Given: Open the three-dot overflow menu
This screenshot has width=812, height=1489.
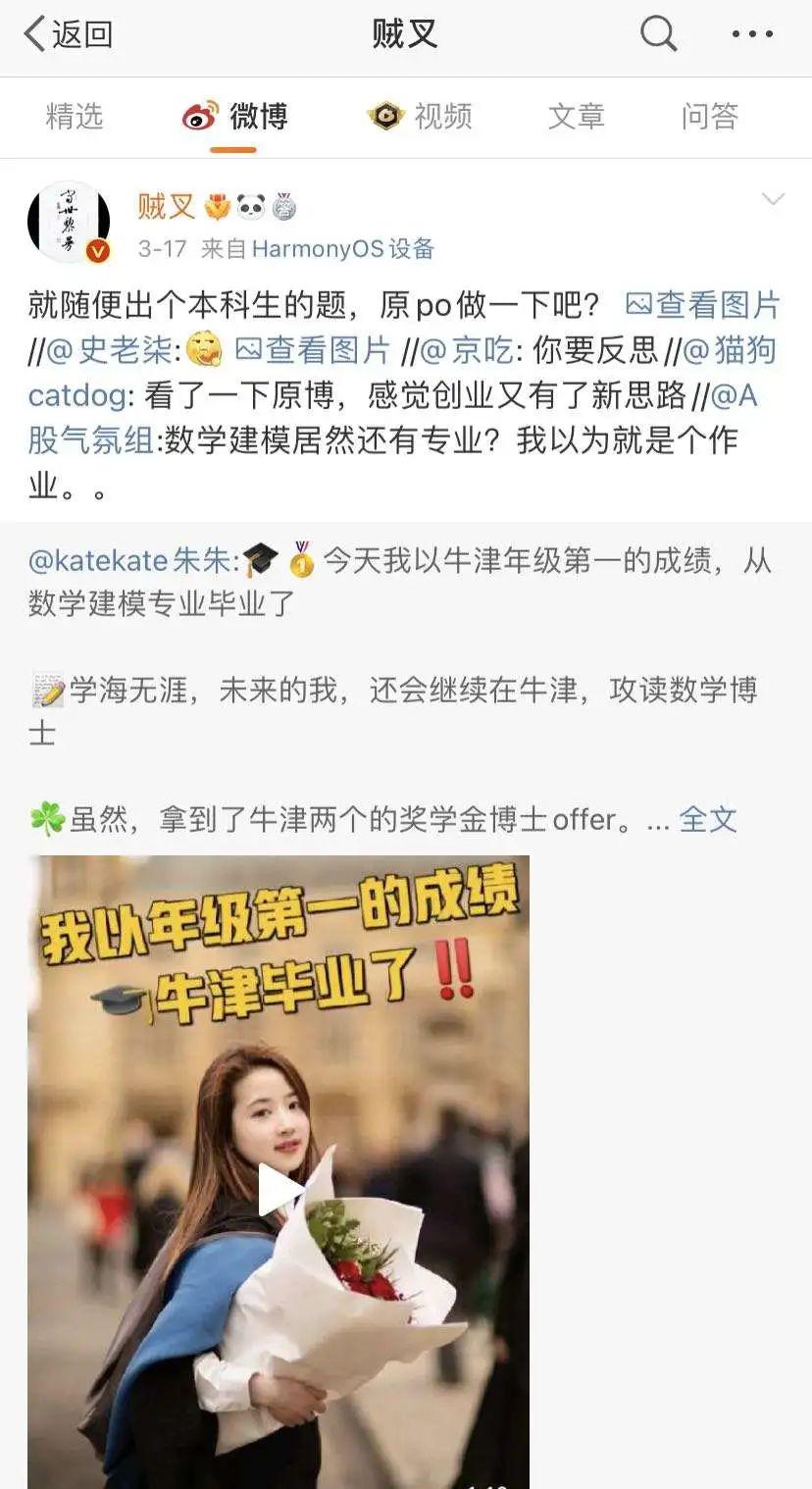Looking at the screenshot, I should (x=752, y=34).
